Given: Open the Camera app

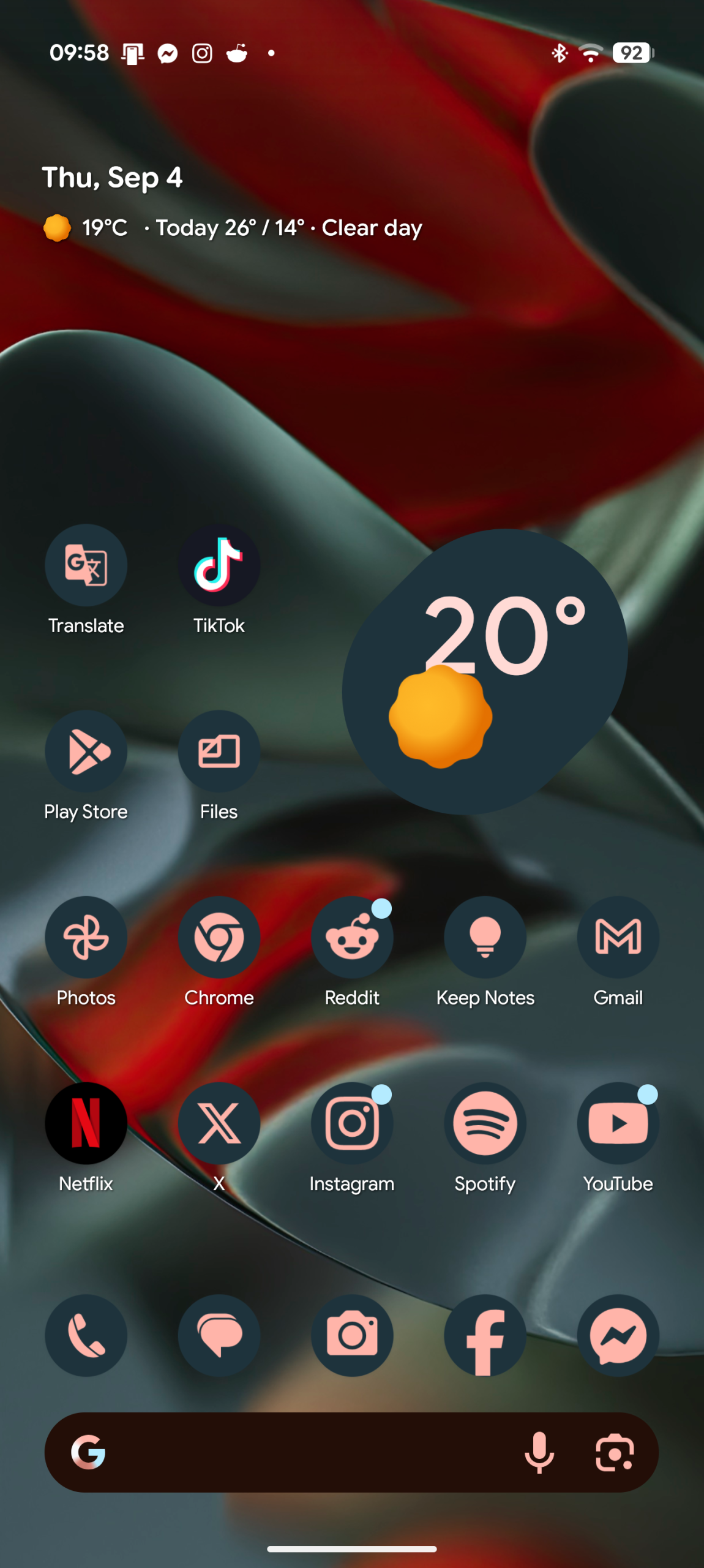Looking at the screenshot, I should (352, 1335).
